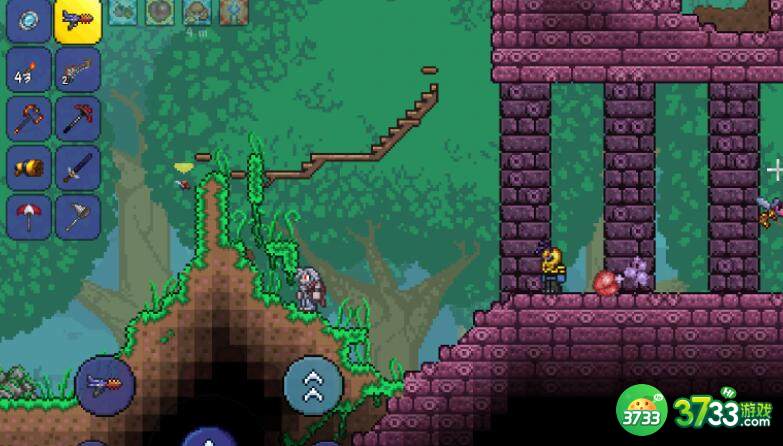Select the red pickaxe hotbar slot

click(x=77, y=118)
